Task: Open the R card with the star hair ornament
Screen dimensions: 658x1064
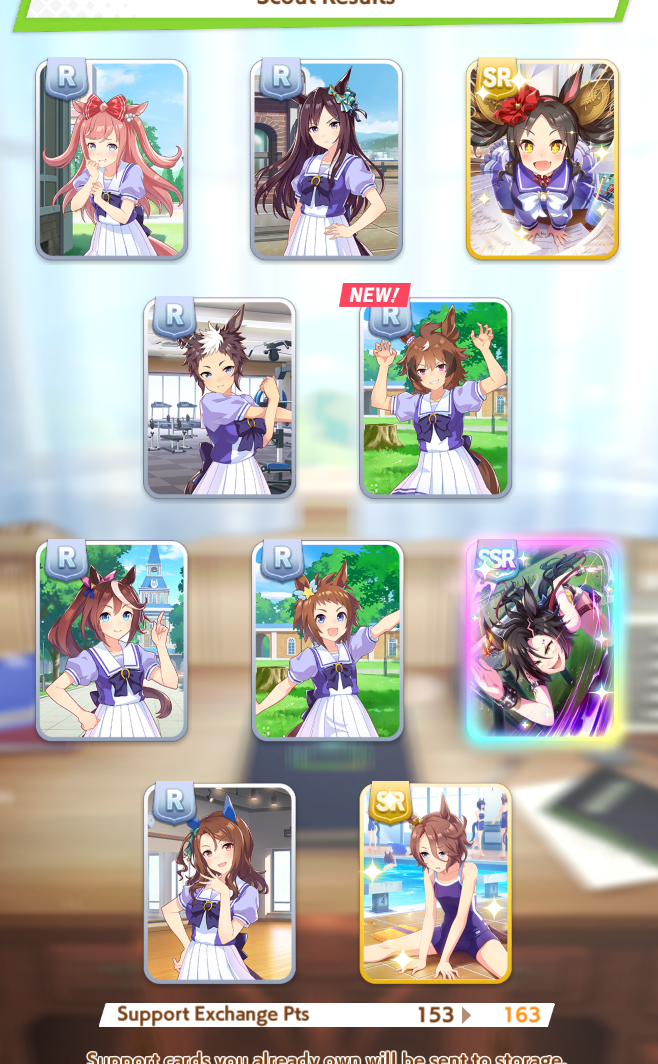Action: click(x=328, y=641)
